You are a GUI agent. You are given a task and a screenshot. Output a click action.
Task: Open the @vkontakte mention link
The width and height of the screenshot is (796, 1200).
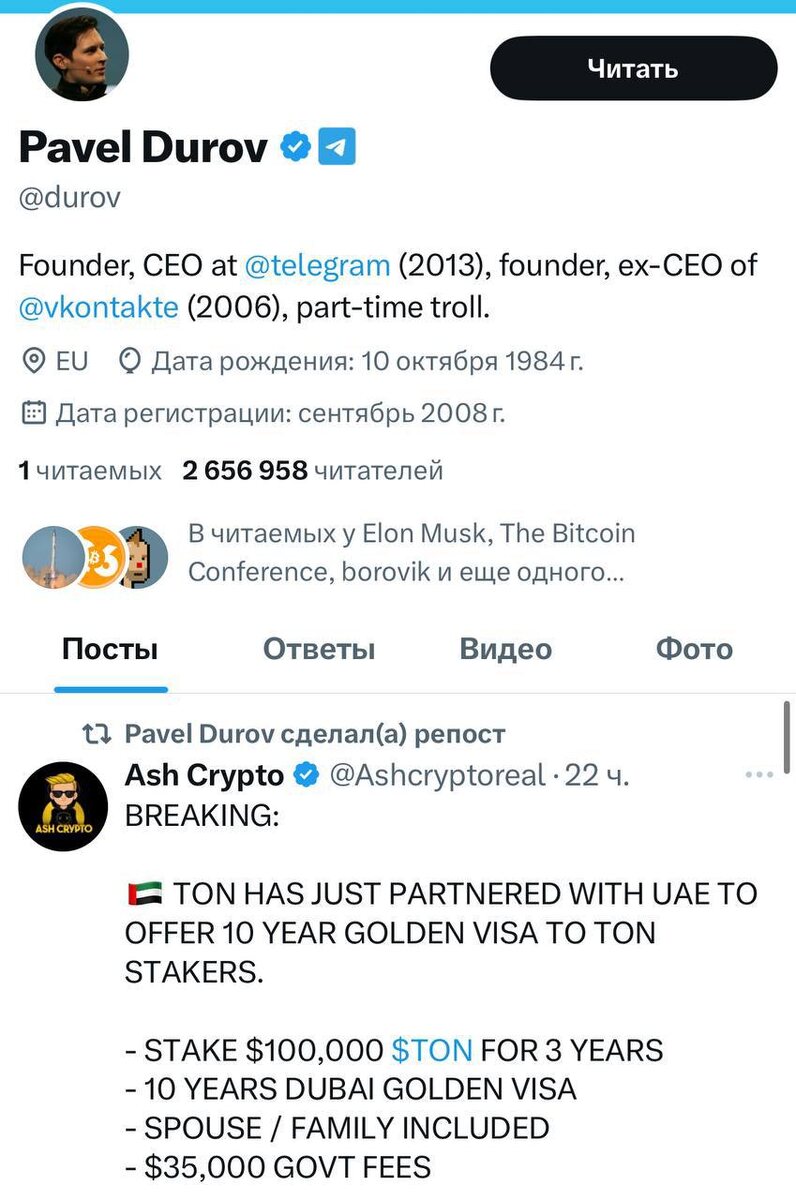coord(98,307)
